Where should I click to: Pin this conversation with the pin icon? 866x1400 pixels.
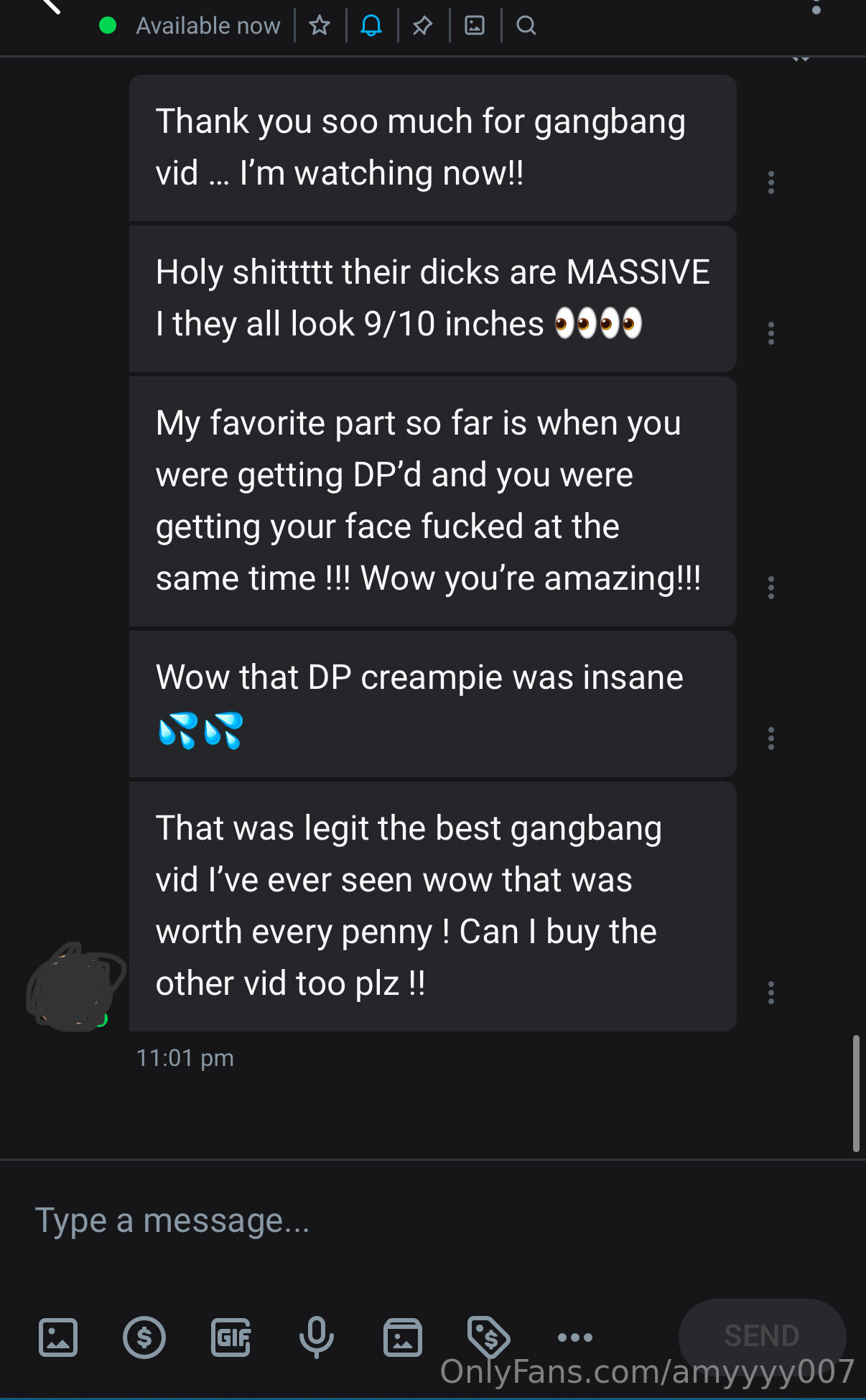(x=423, y=26)
